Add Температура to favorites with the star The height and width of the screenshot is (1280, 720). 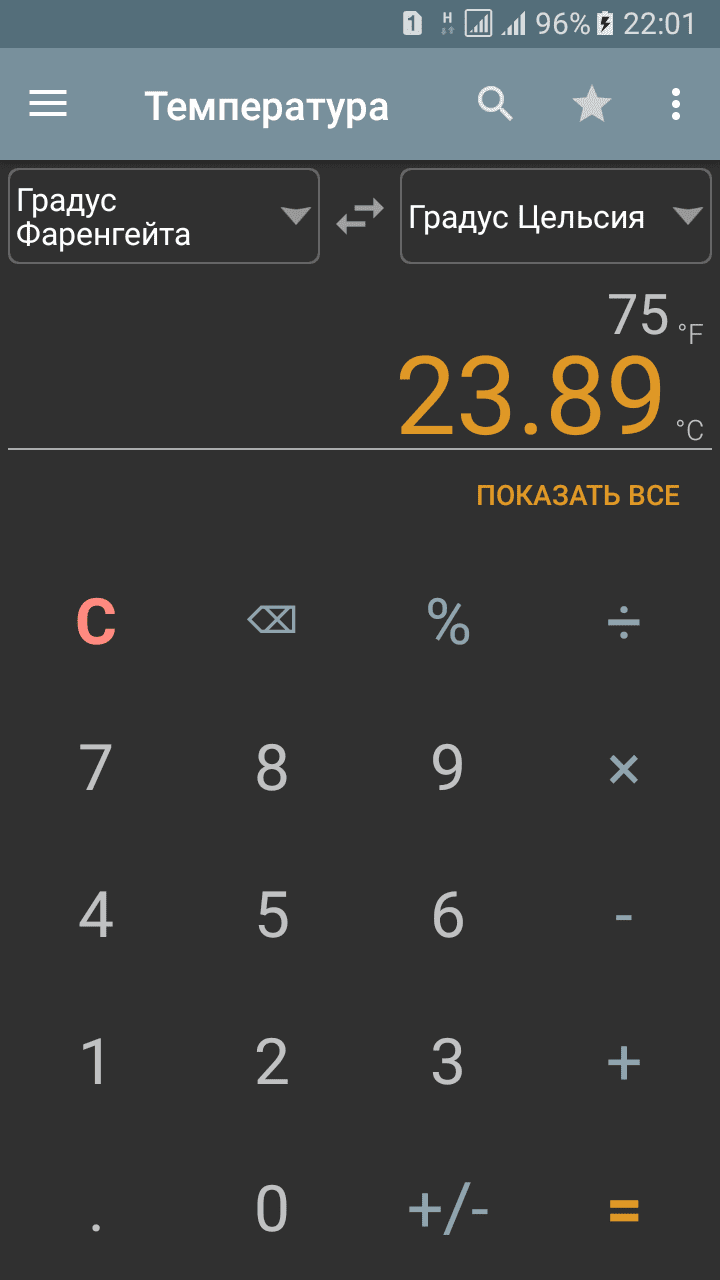(x=591, y=104)
